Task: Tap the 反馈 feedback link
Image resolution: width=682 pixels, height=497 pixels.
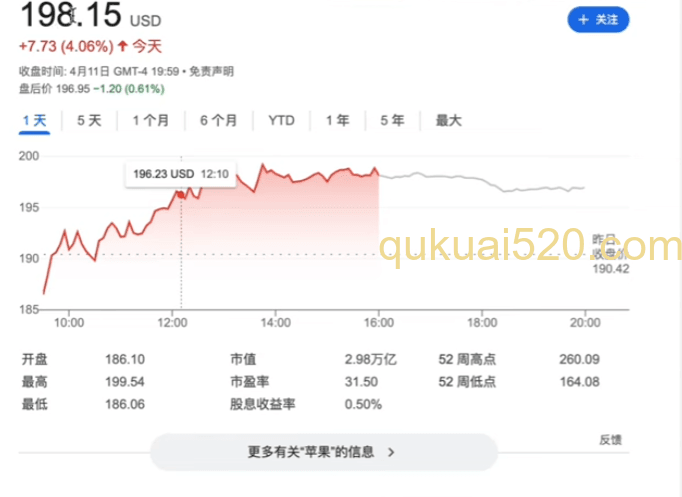Action: pyautogui.click(x=610, y=439)
